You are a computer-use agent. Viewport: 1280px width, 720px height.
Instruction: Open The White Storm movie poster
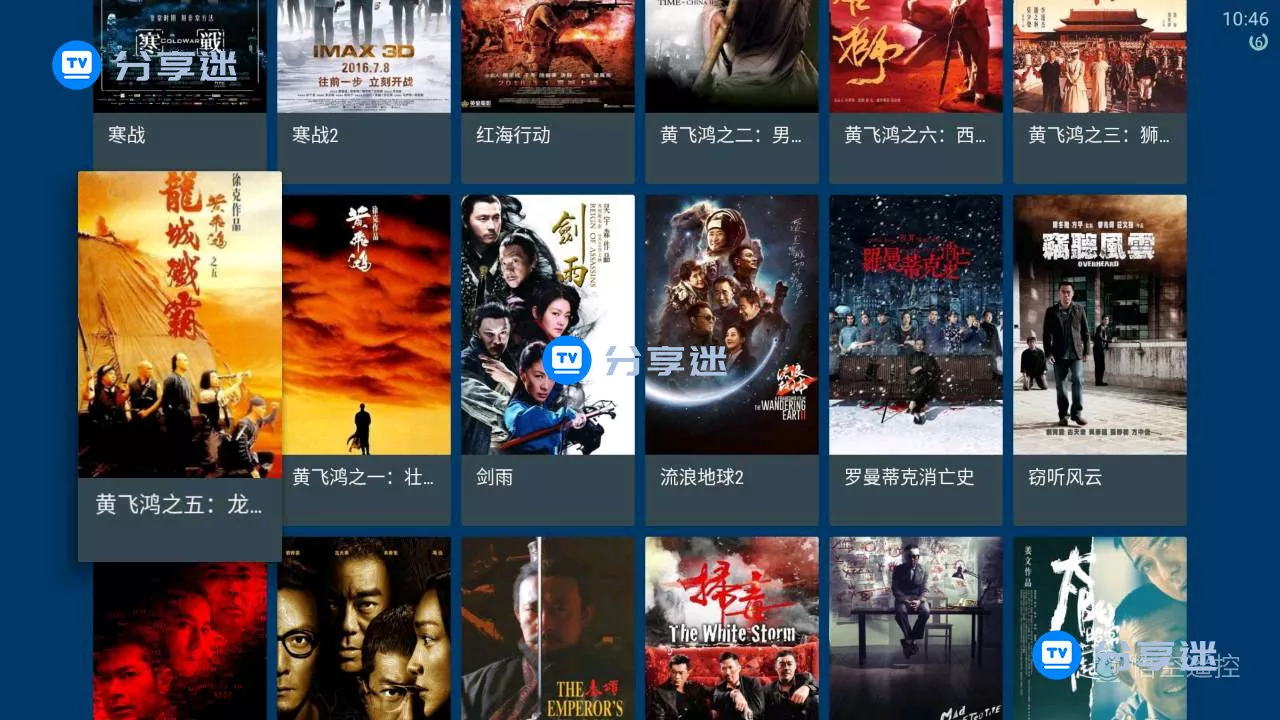click(x=732, y=630)
